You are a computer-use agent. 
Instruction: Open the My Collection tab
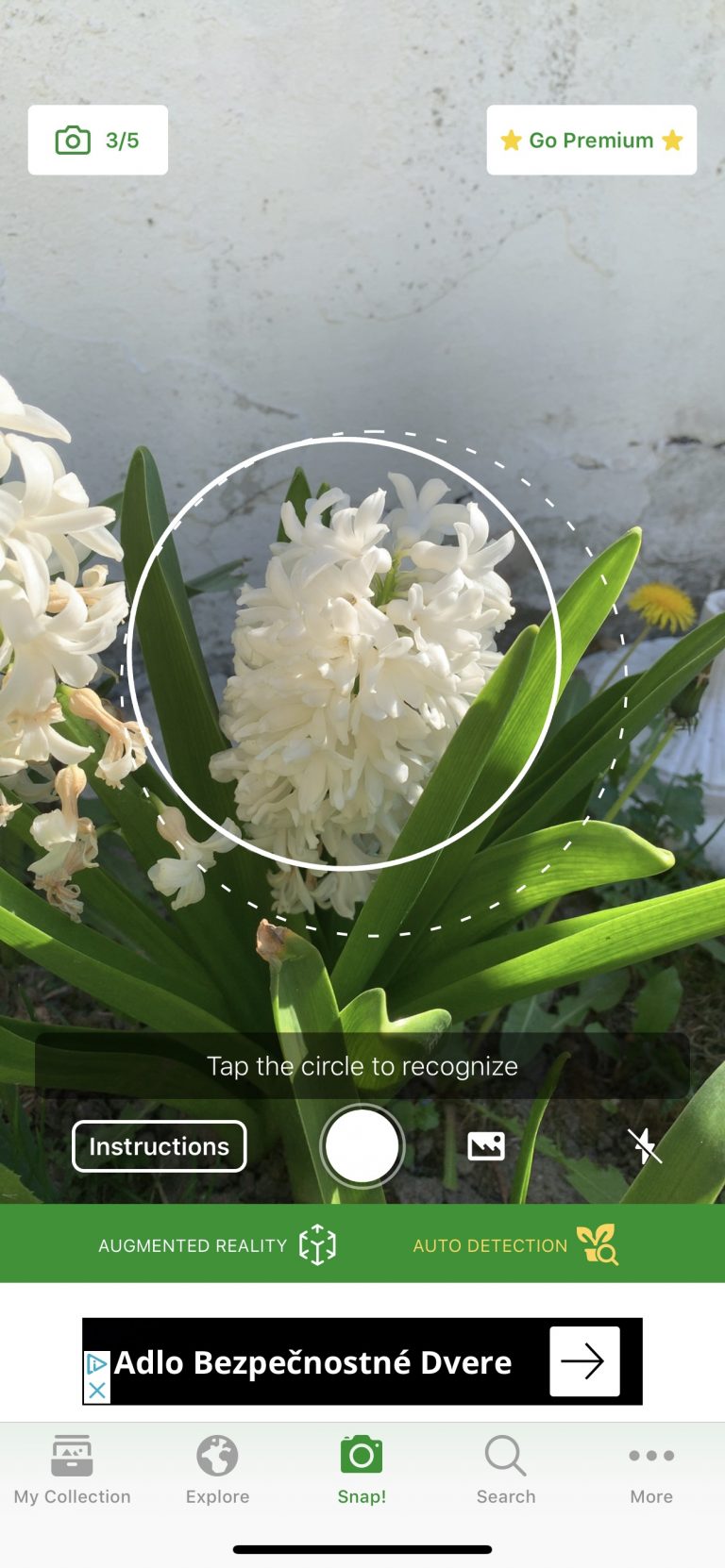coord(73,1470)
